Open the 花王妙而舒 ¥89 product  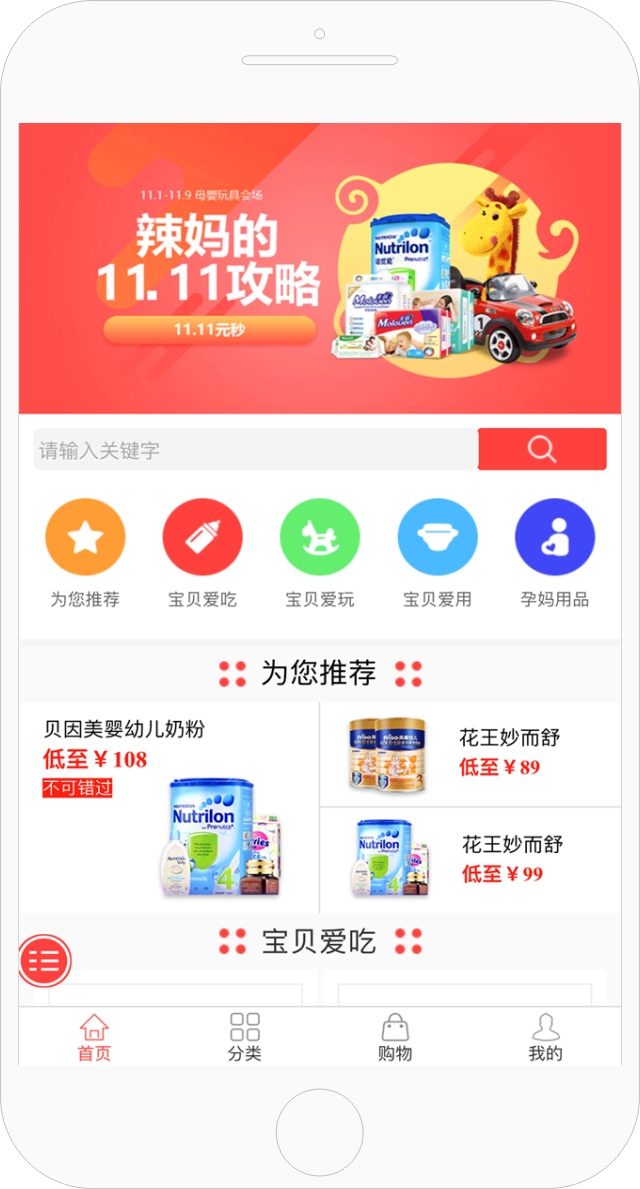point(470,755)
